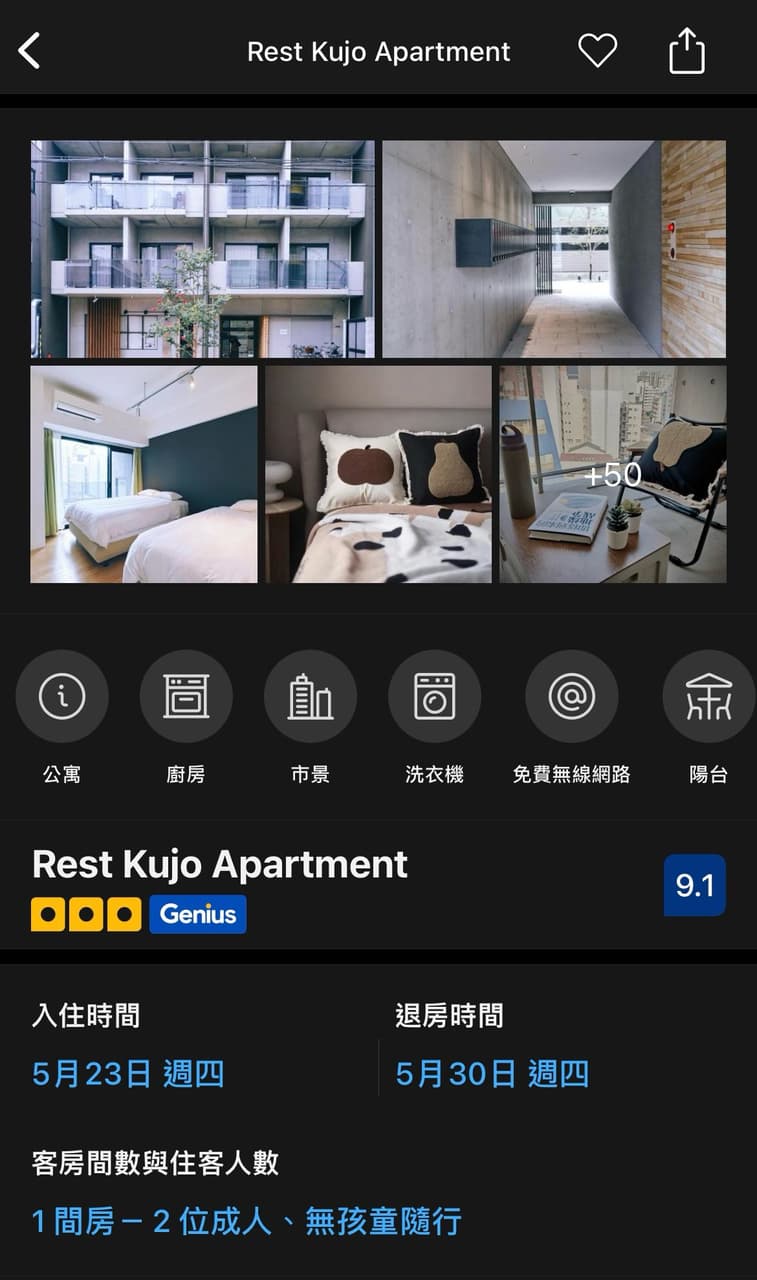757x1280 pixels.
Task: View the twin bedroom photo
Action: 144,474
